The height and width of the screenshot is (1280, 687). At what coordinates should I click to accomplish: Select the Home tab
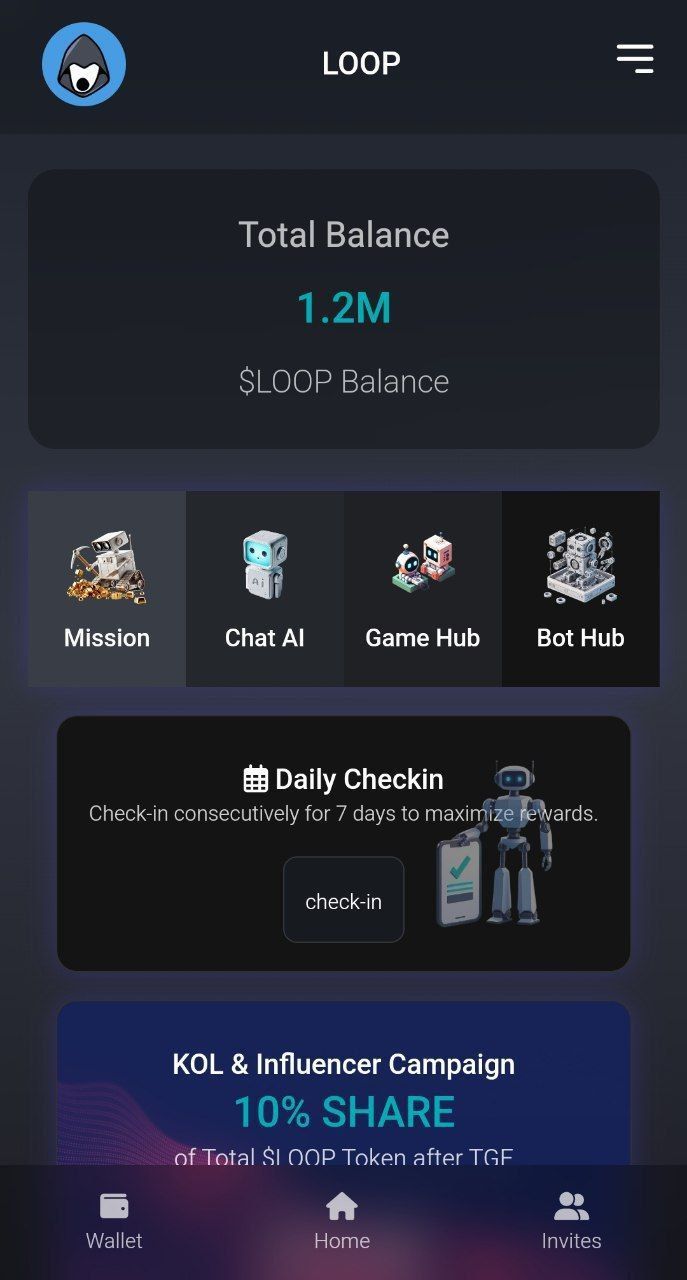(x=342, y=1221)
